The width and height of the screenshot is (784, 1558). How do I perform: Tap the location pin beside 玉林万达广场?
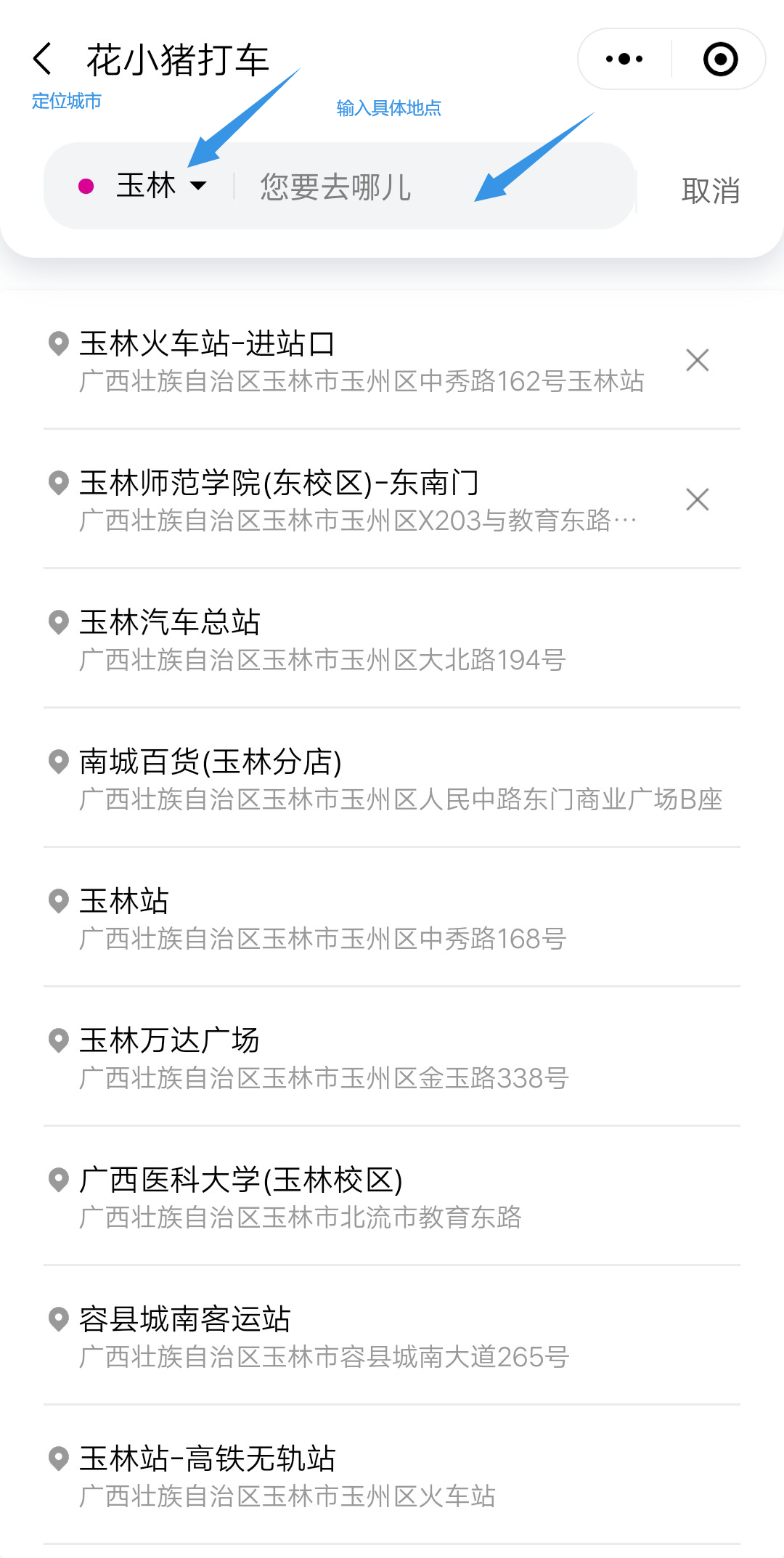click(x=58, y=1040)
